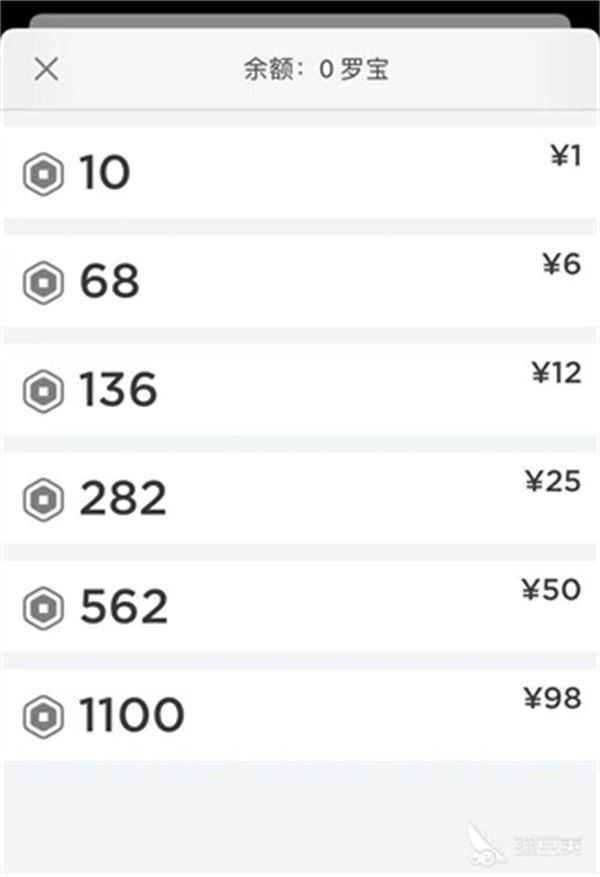Tap the 1100 罗宝 pack for ¥98

click(300, 714)
